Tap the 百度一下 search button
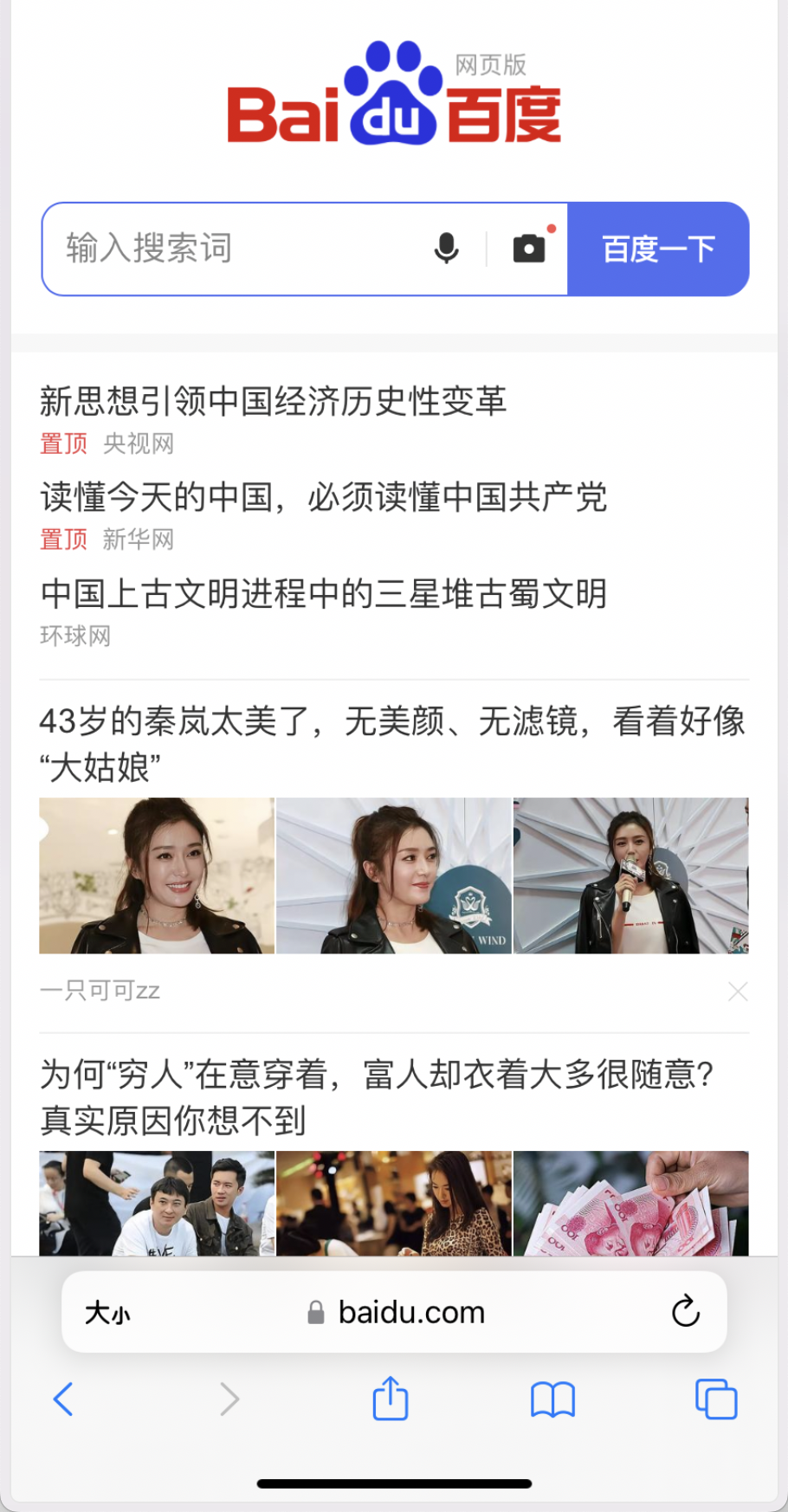This screenshot has width=788, height=1512. click(x=658, y=249)
